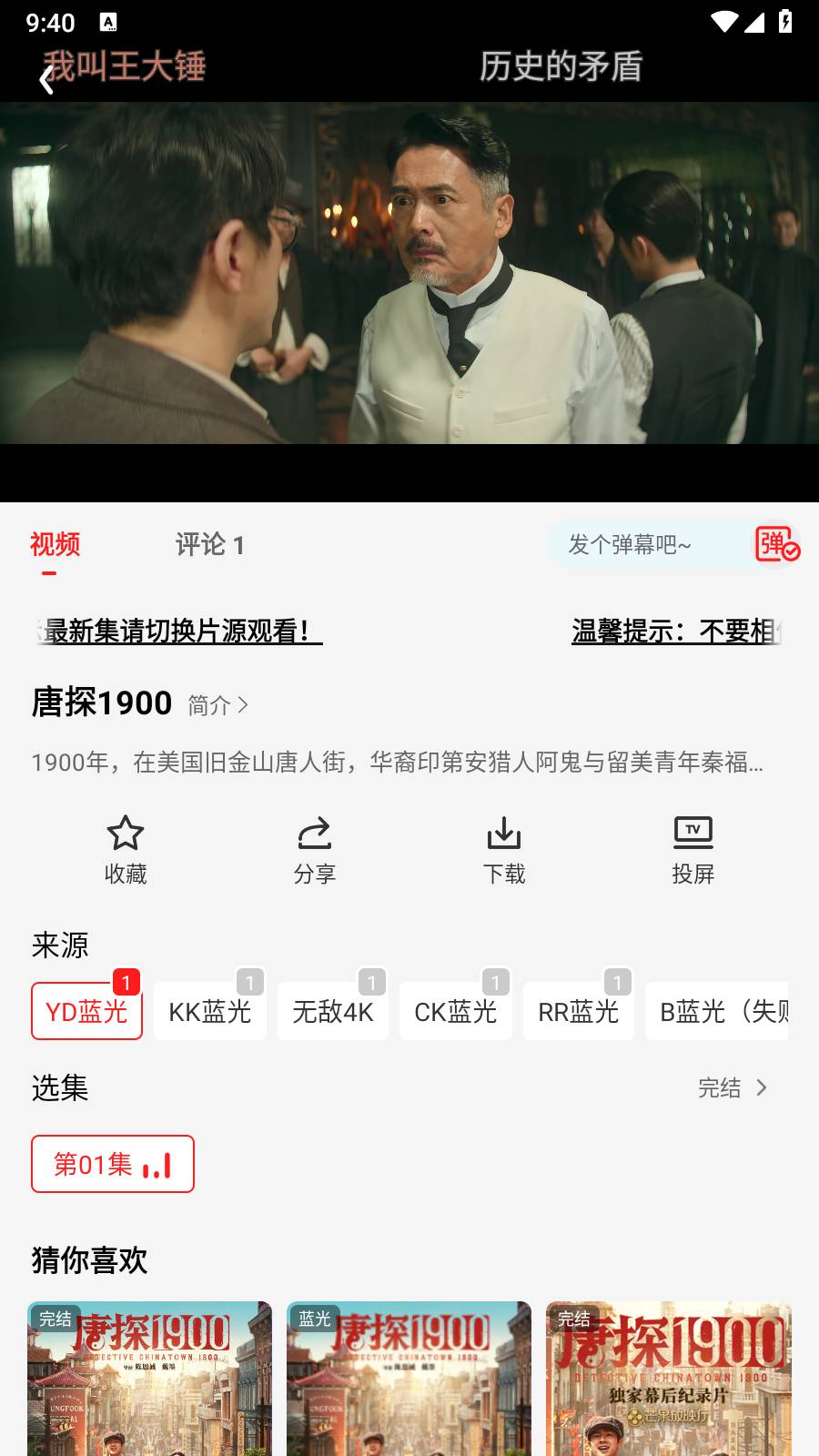Select the 视频 tab
819x1456 pixels.
(x=56, y=544)
